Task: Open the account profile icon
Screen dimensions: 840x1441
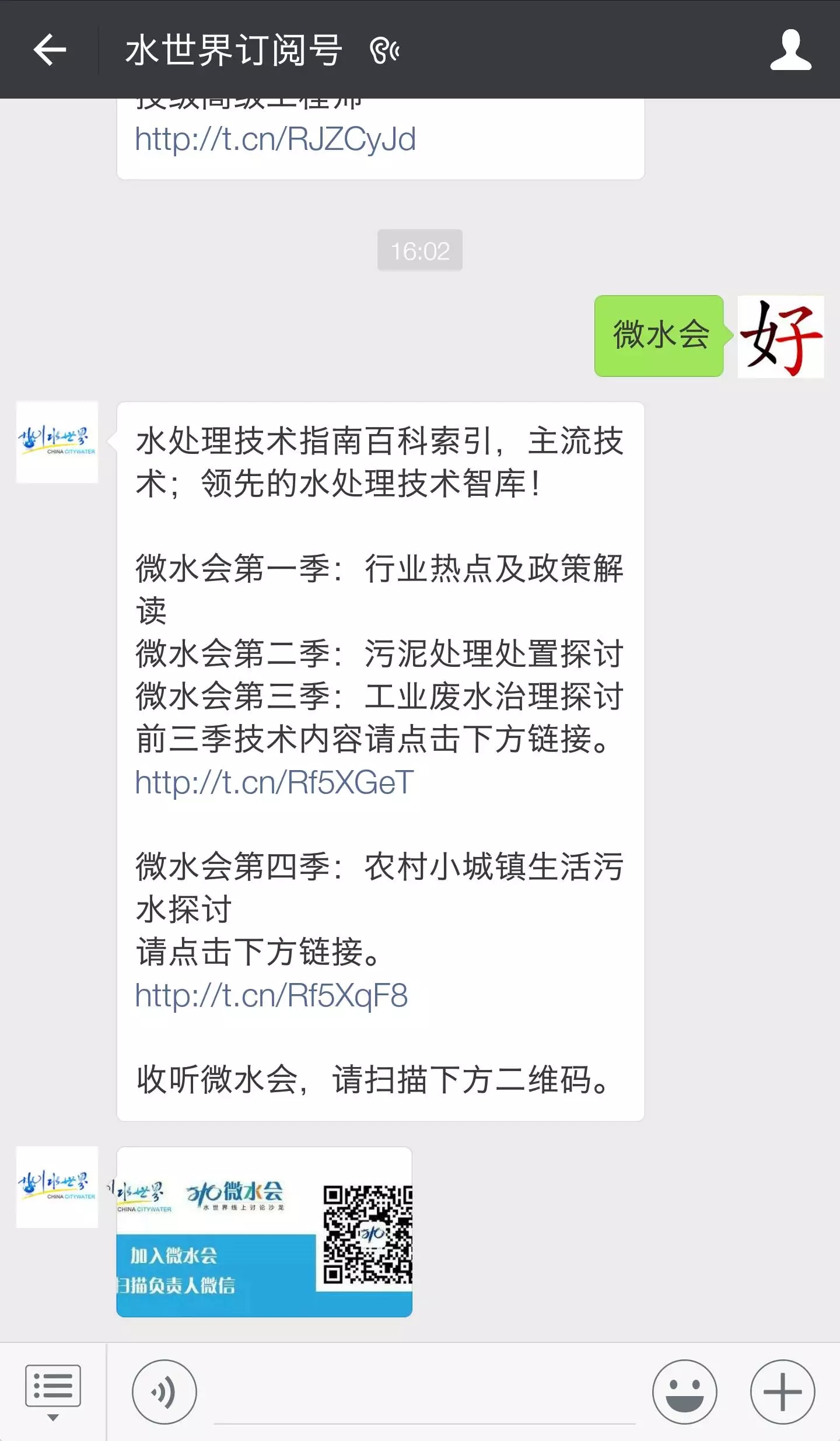Action: [790, 50]
